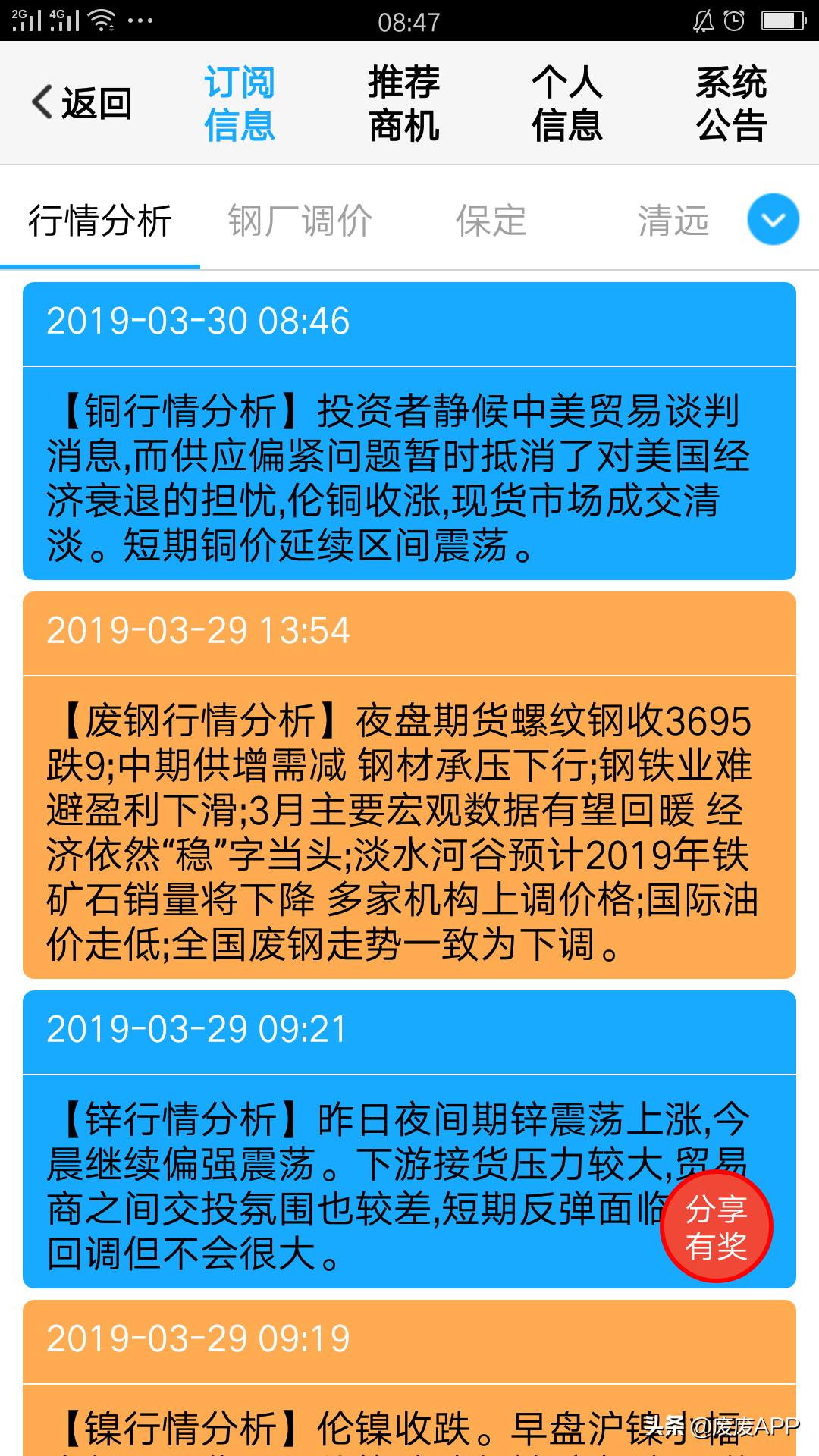Expand the category dropdown arrow
The height and width of the screenshot is (1456, 819).
pos(773,220)
